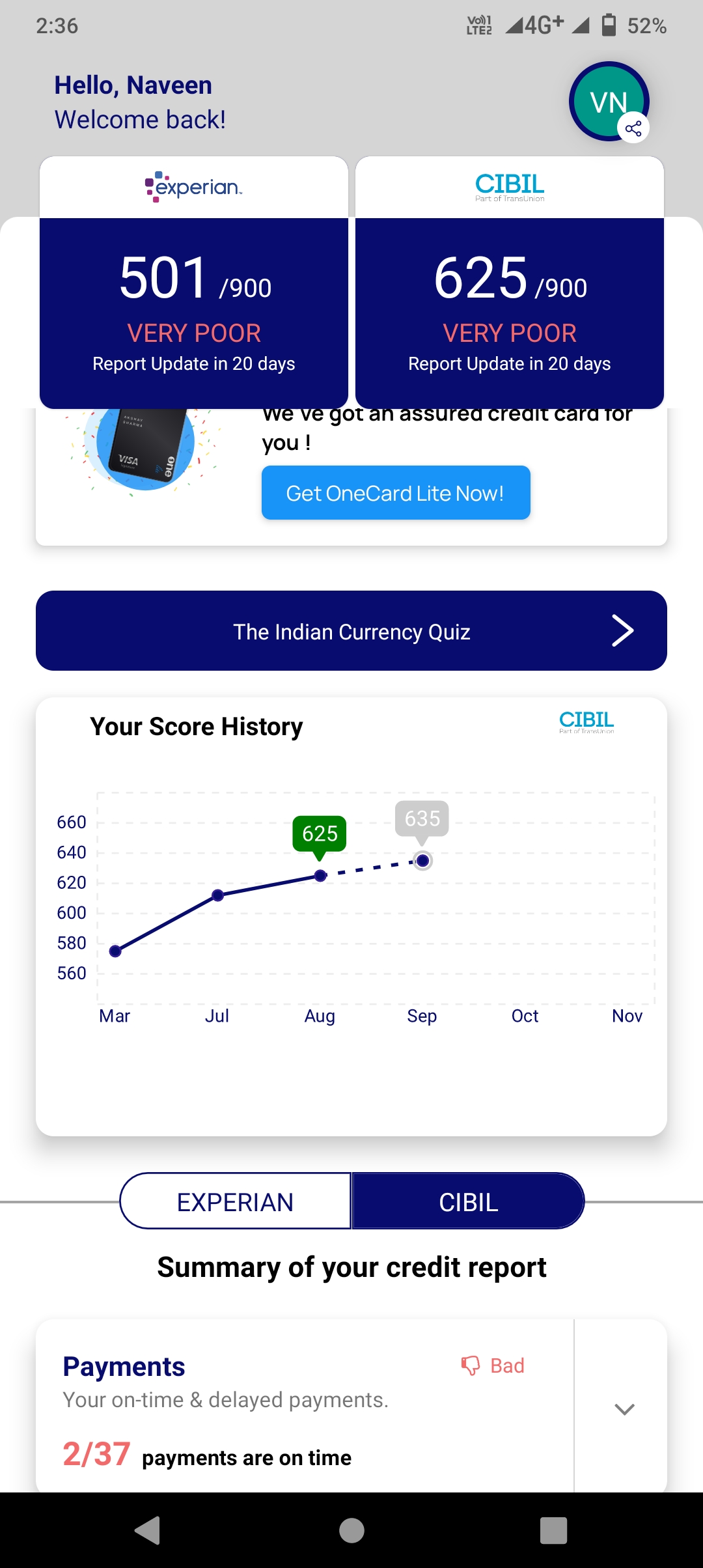The height and width of the screenshot is (1568, 703).
Task: Tap the share icon on the avatar
Action: tap(633, 128)
